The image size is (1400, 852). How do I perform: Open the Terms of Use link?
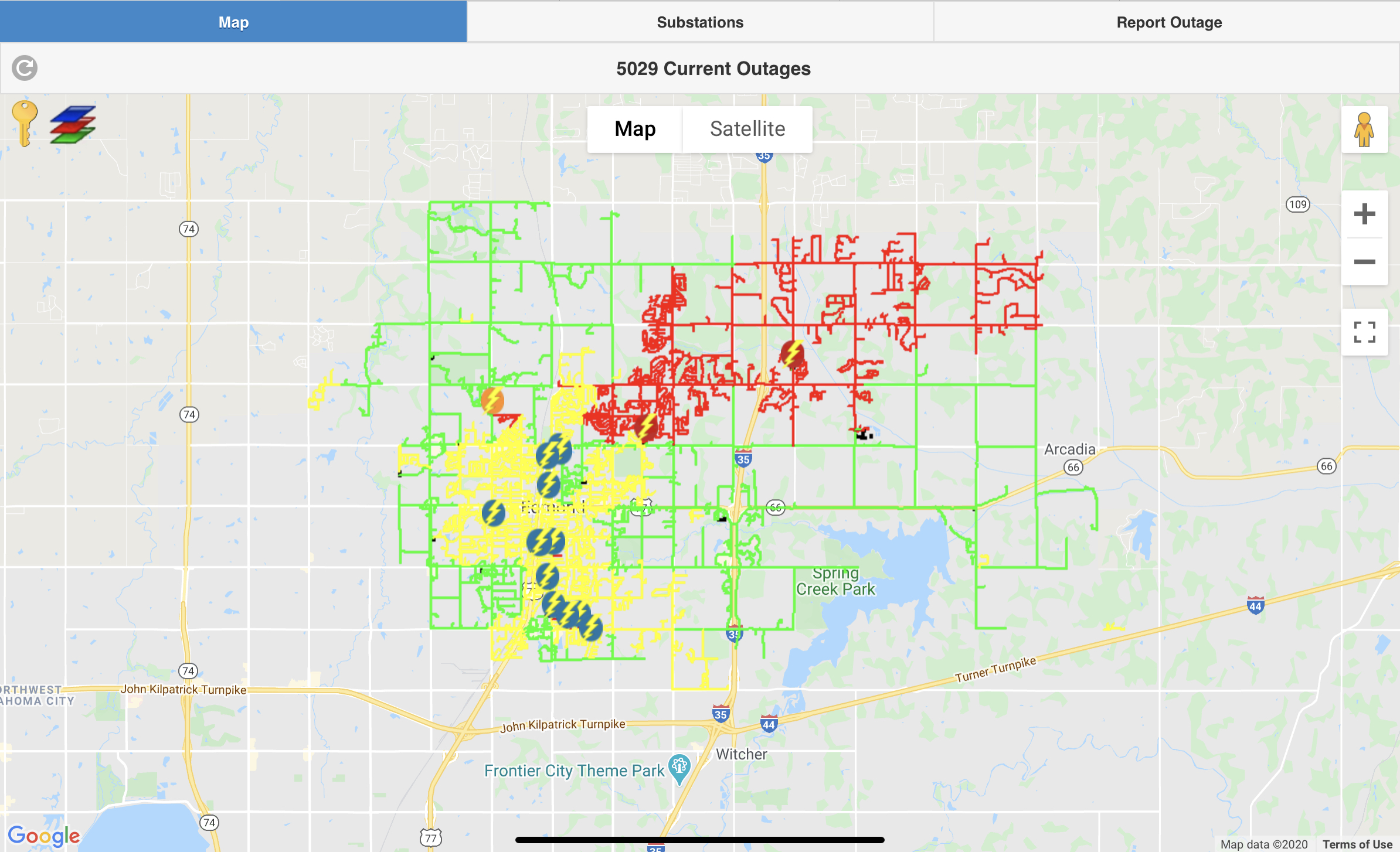tap(1357, 844)
